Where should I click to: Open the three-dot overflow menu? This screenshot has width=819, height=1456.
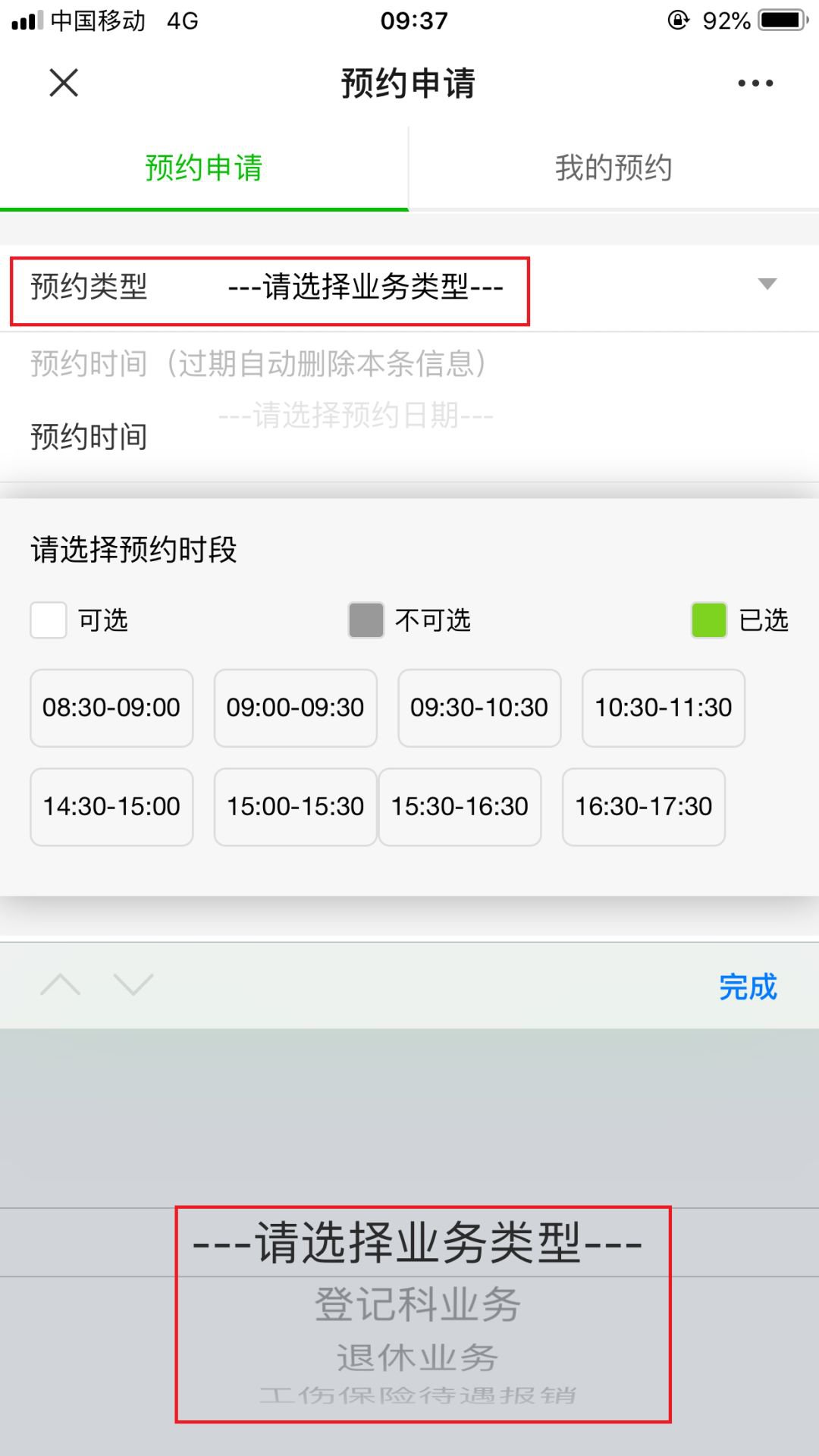point(755,83)
